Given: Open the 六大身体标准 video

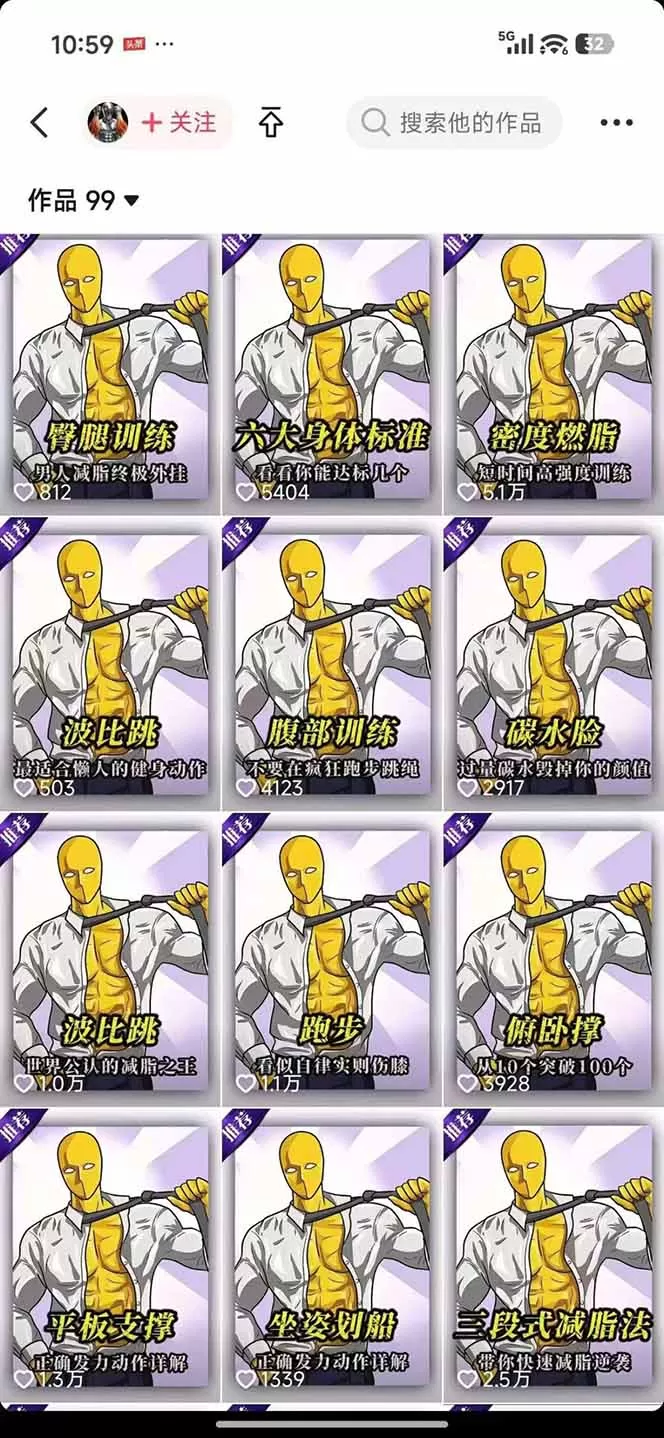Looking at the screenshot, I should 332,374.
